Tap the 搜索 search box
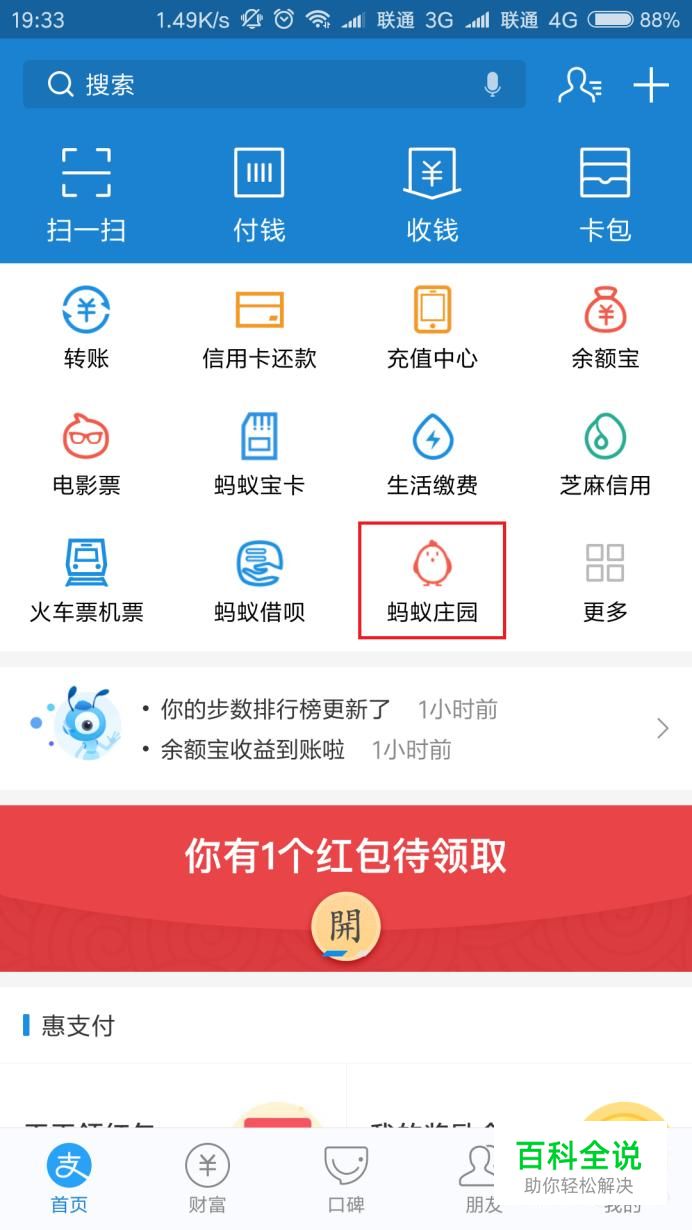This screenshot has height=1230, width=692. [x=250, y=85]
